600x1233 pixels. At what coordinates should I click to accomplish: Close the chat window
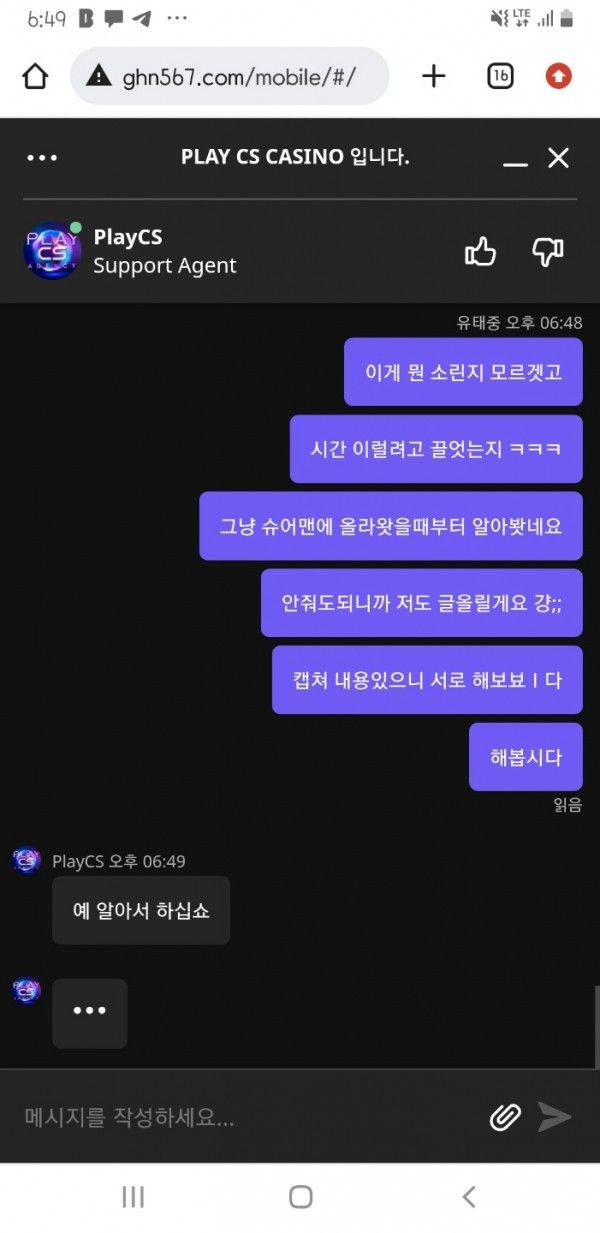point(558,157)
